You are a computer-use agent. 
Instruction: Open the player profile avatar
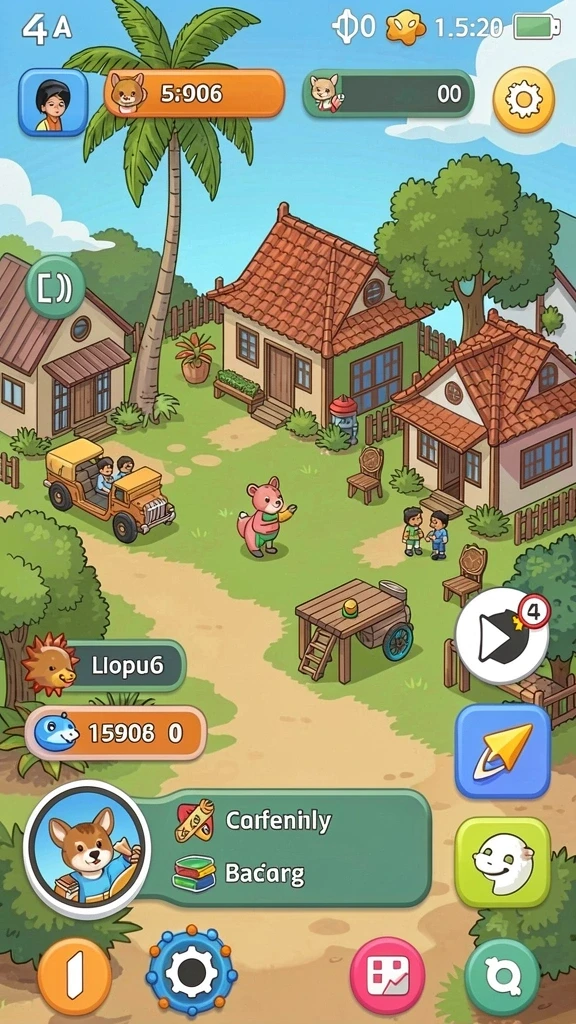[x=53, y=102]
